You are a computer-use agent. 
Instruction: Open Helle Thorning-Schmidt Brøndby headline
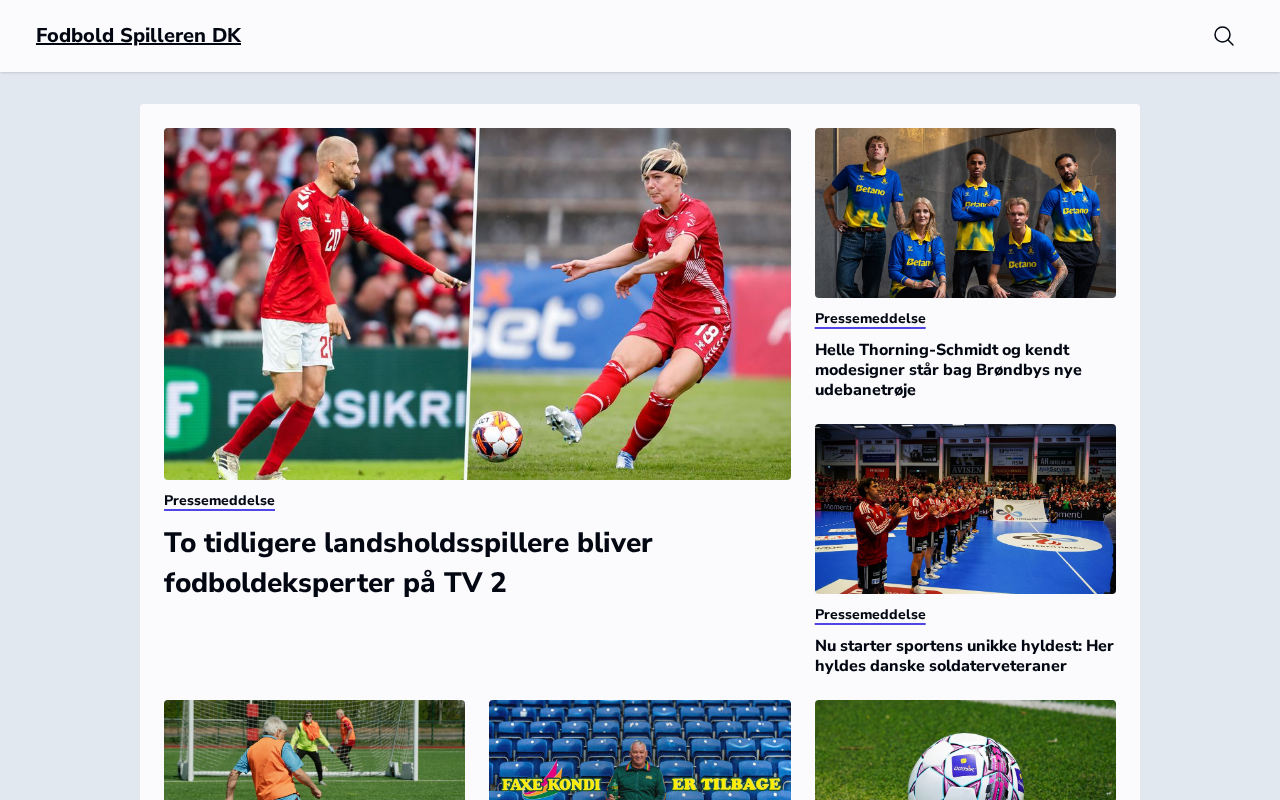coord(948,370)
